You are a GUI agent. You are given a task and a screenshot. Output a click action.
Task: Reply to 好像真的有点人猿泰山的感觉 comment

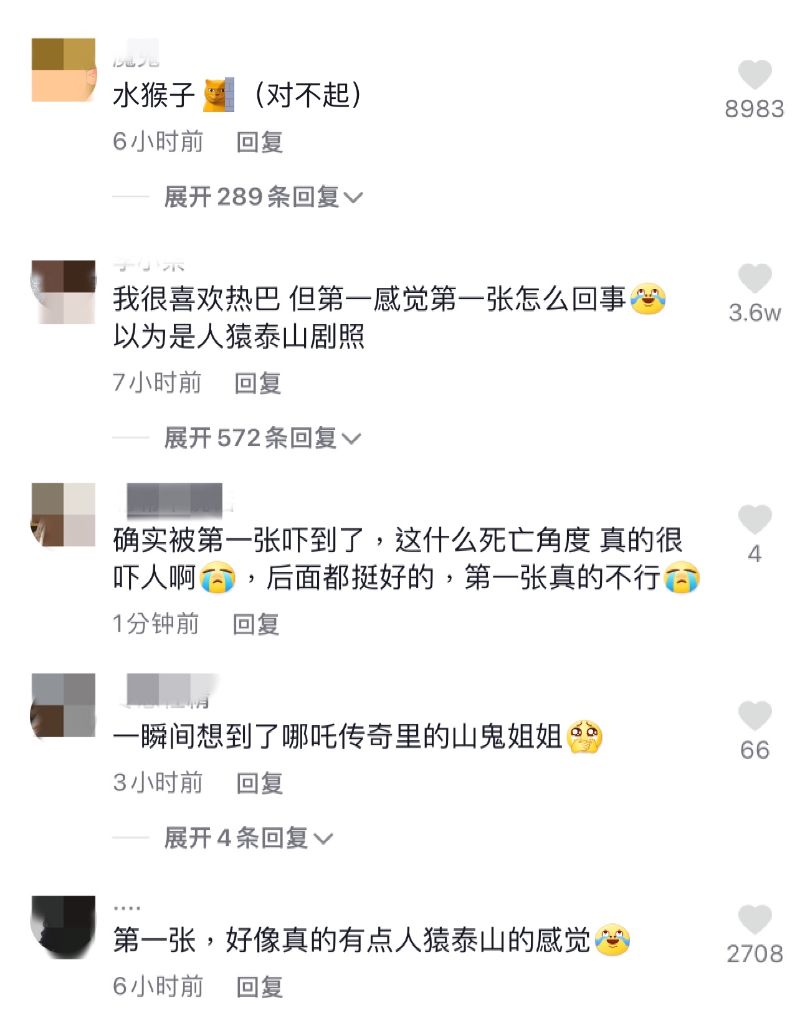[x=260, y=987]
